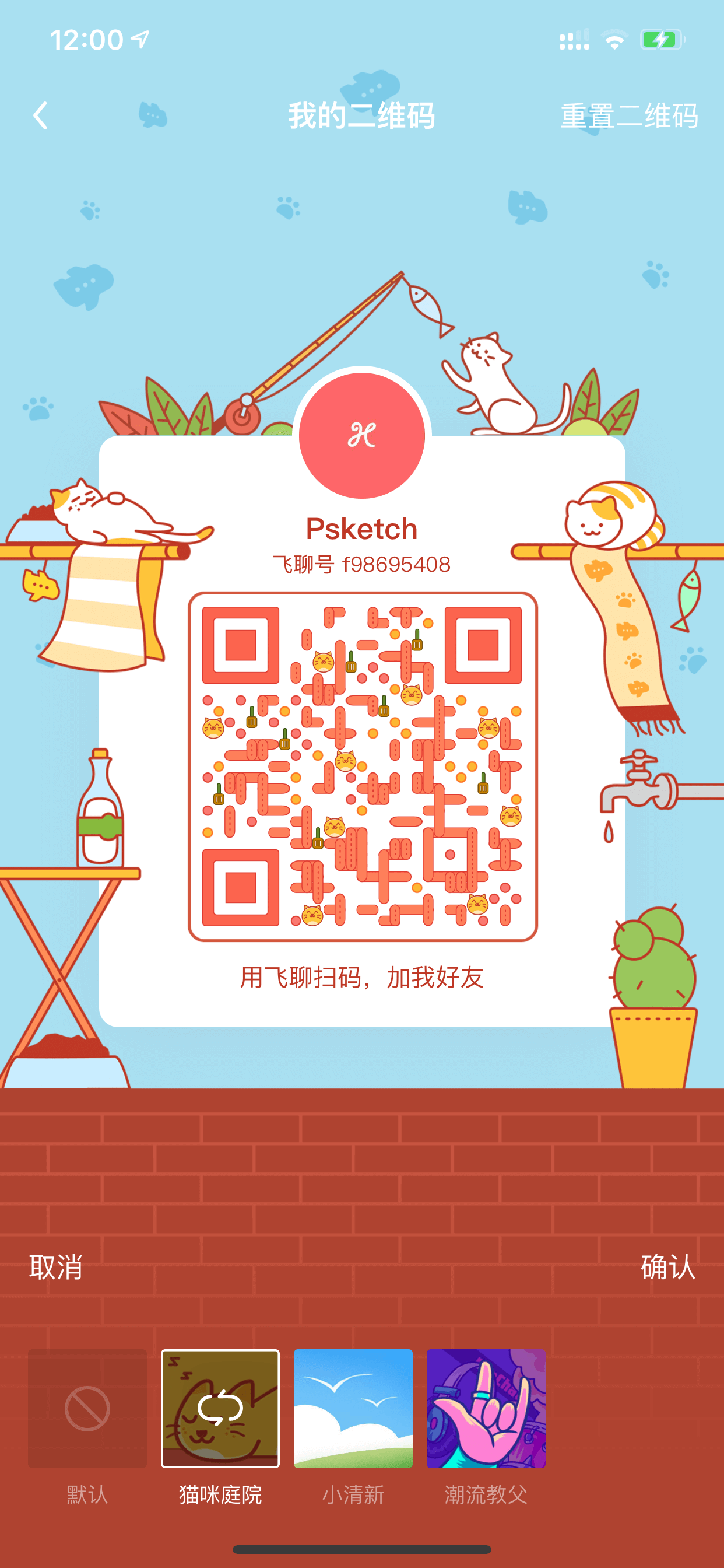Screen dimensions: 724x1568
Task: Select the 默认 default theme
Action: pos(87,1408)
